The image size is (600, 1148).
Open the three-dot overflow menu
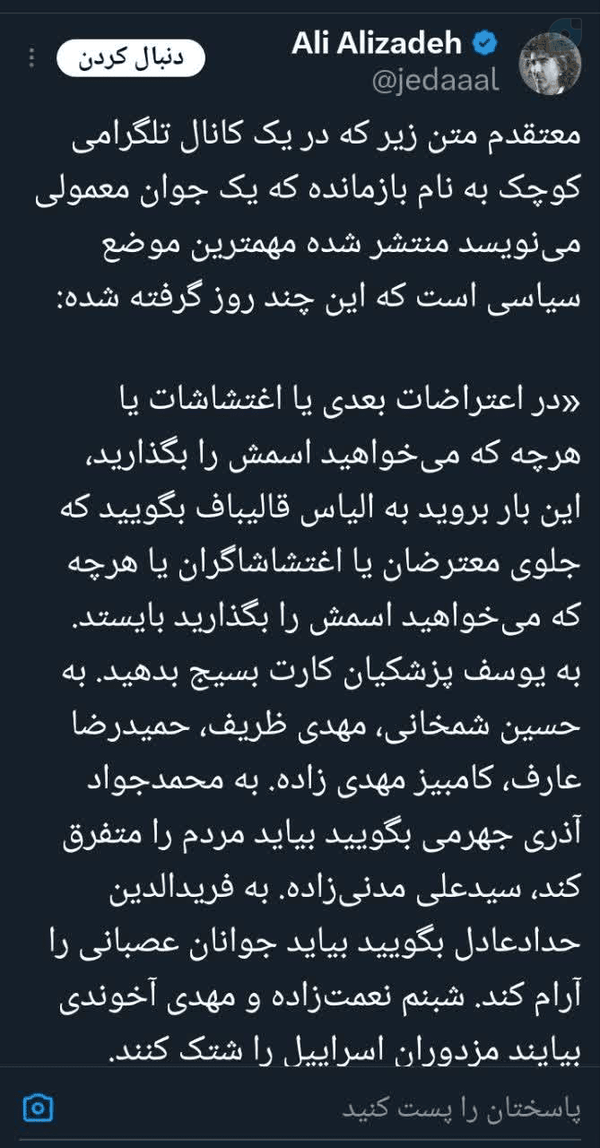(31, 58)
